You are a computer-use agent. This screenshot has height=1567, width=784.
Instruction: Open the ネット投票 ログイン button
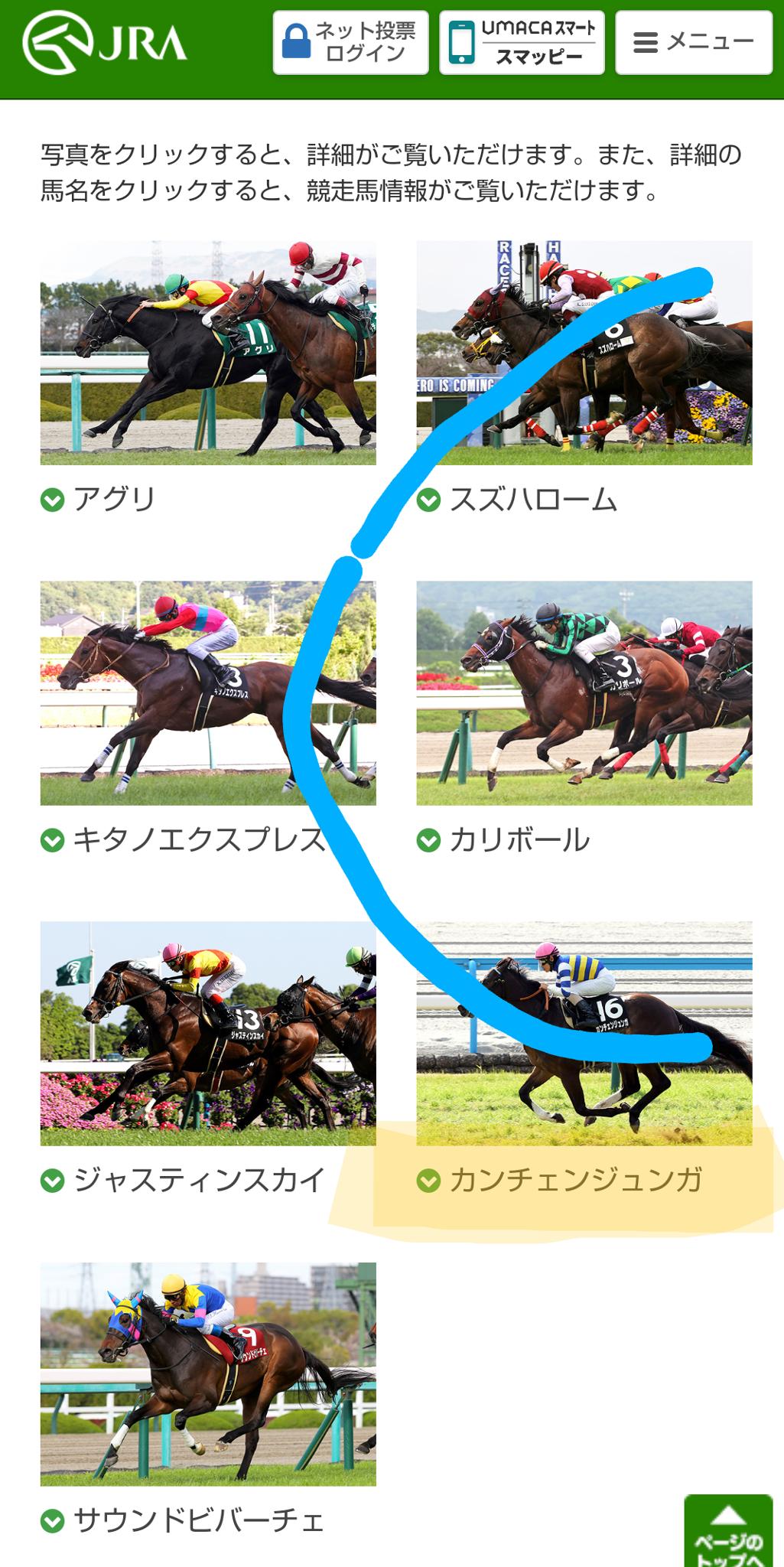point(350,42)
